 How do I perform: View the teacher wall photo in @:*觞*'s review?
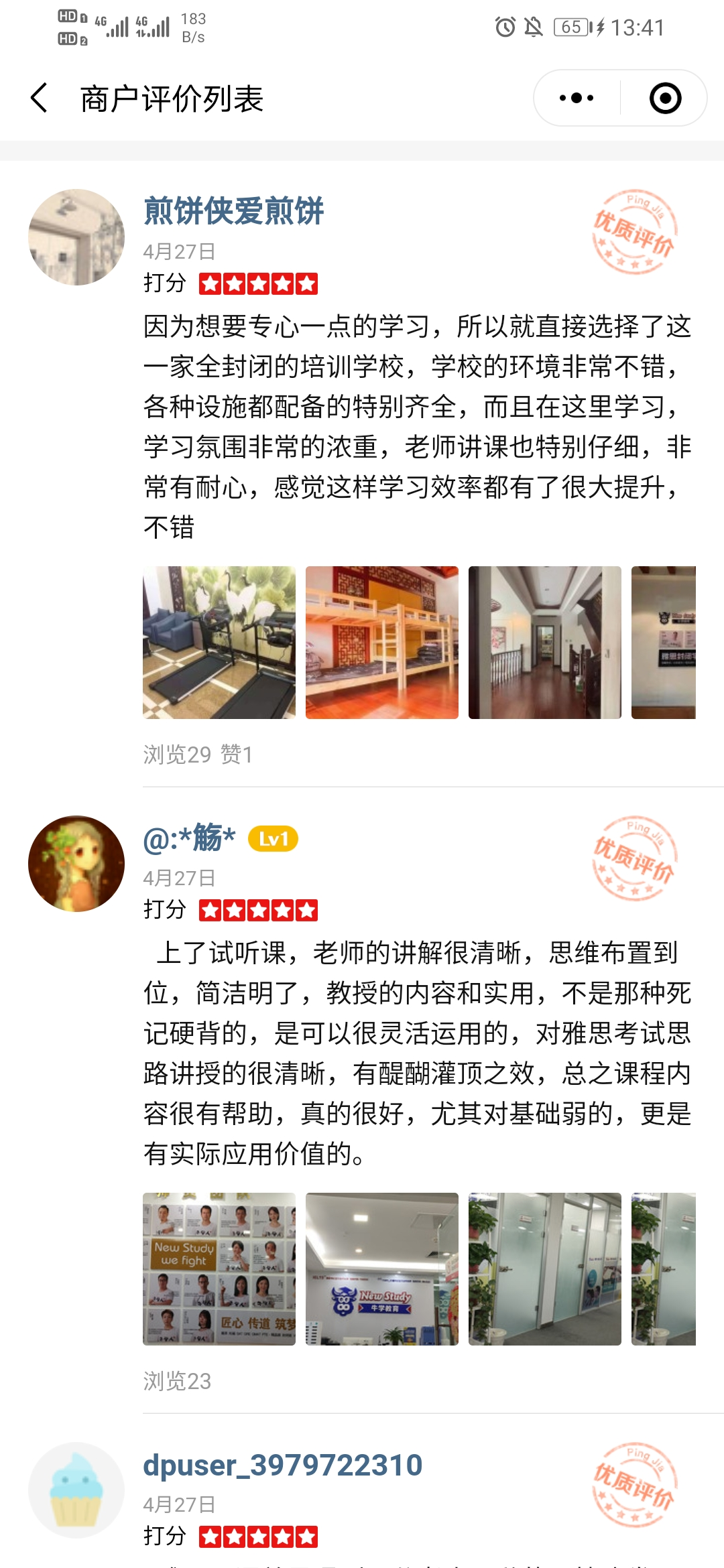pyautogui.click(x=219, y=1269)
